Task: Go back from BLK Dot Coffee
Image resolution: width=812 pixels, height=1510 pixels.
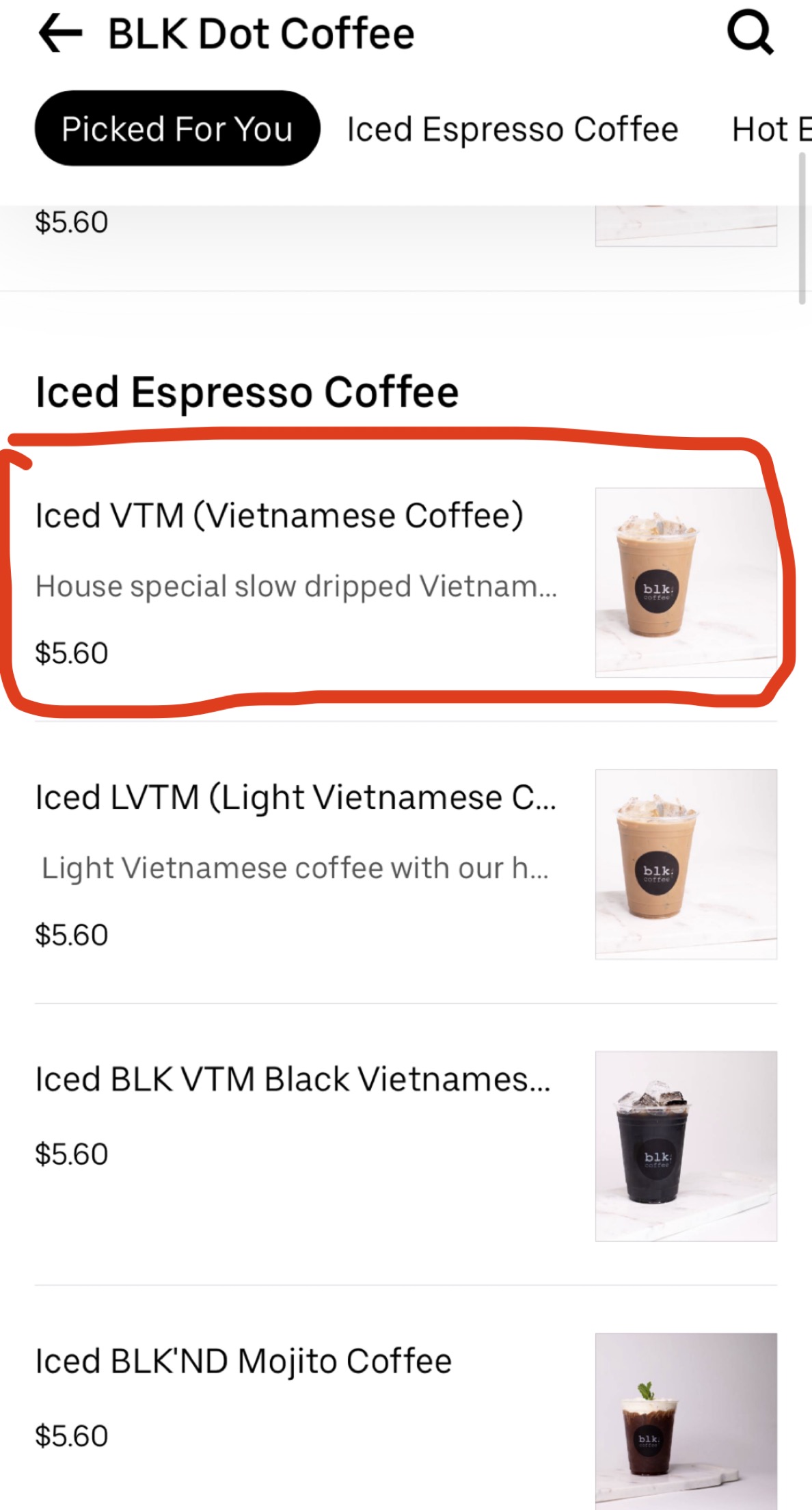Action: click(60, 33)
